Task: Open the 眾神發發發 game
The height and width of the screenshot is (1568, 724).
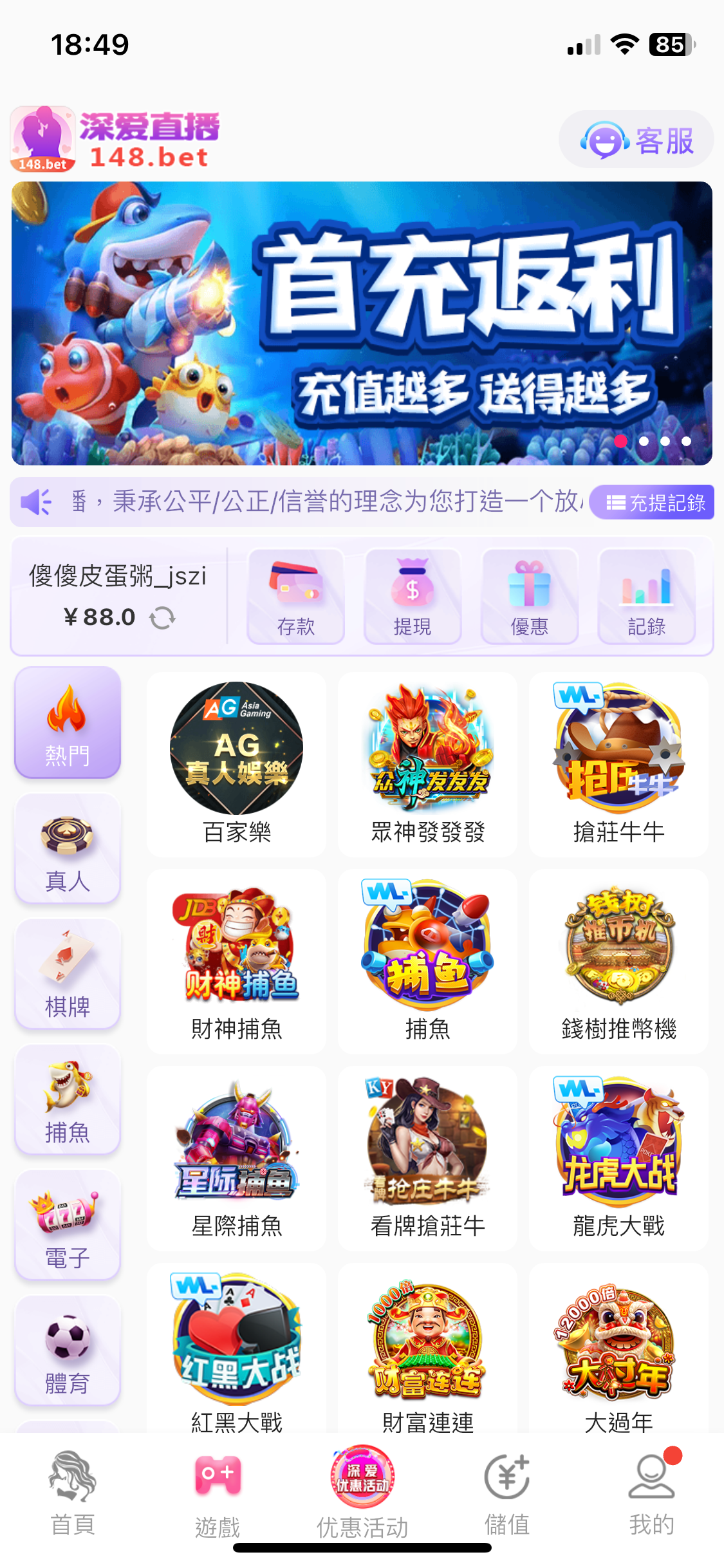Action: [427, 764]
